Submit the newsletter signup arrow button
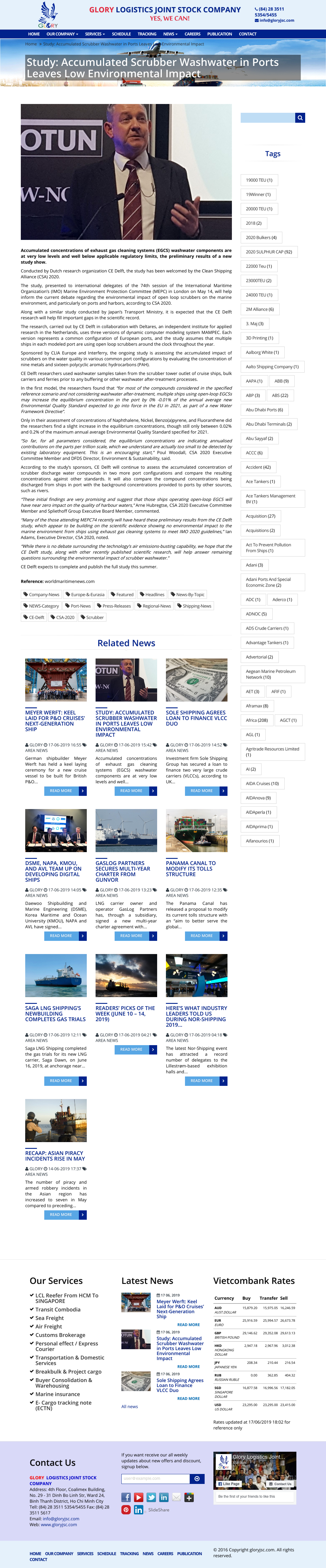326x1568 pixels. pyautogui.click(x=197, y=1478)
